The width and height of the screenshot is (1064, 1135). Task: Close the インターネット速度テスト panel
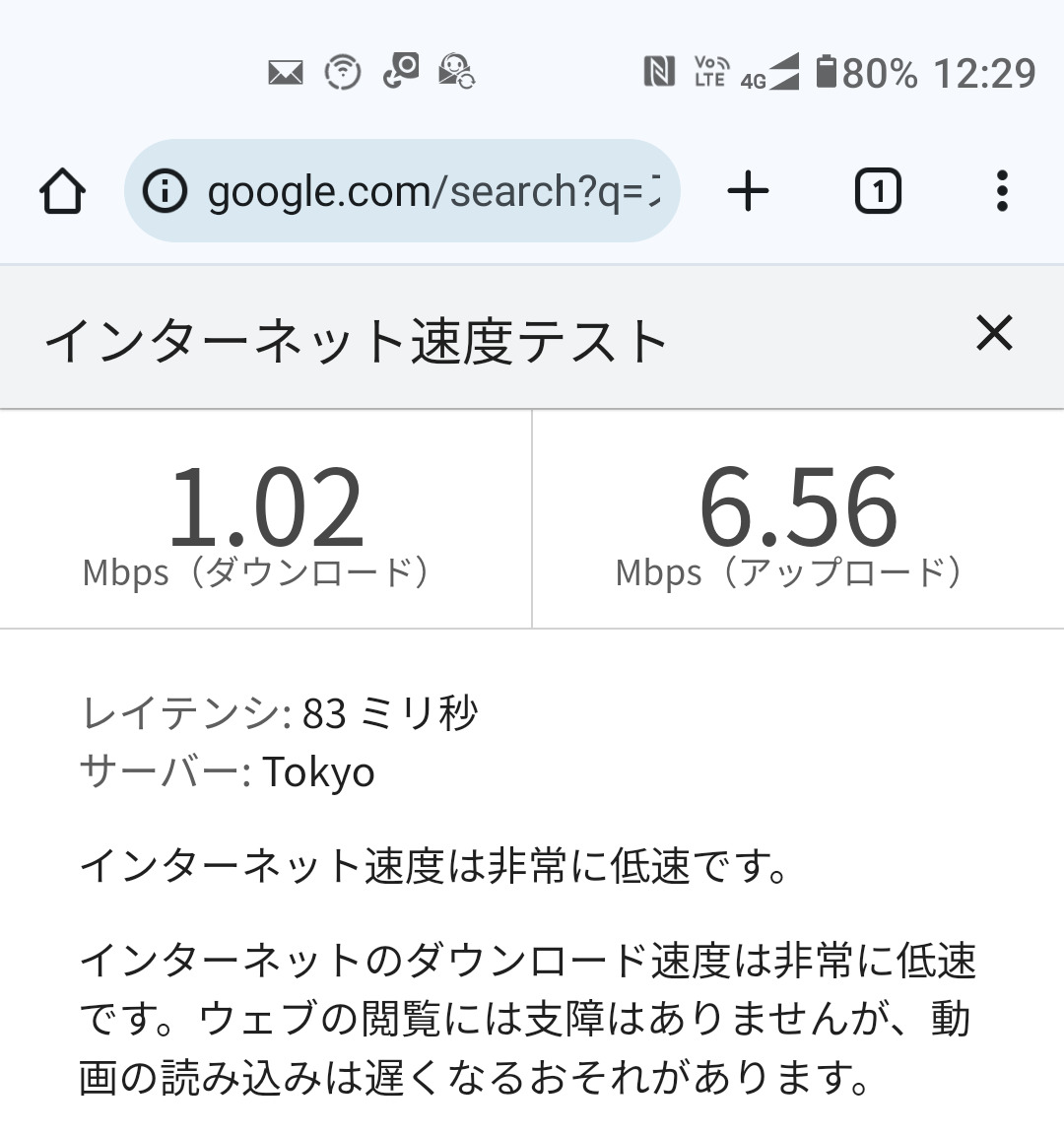click(x=994, y=334)
